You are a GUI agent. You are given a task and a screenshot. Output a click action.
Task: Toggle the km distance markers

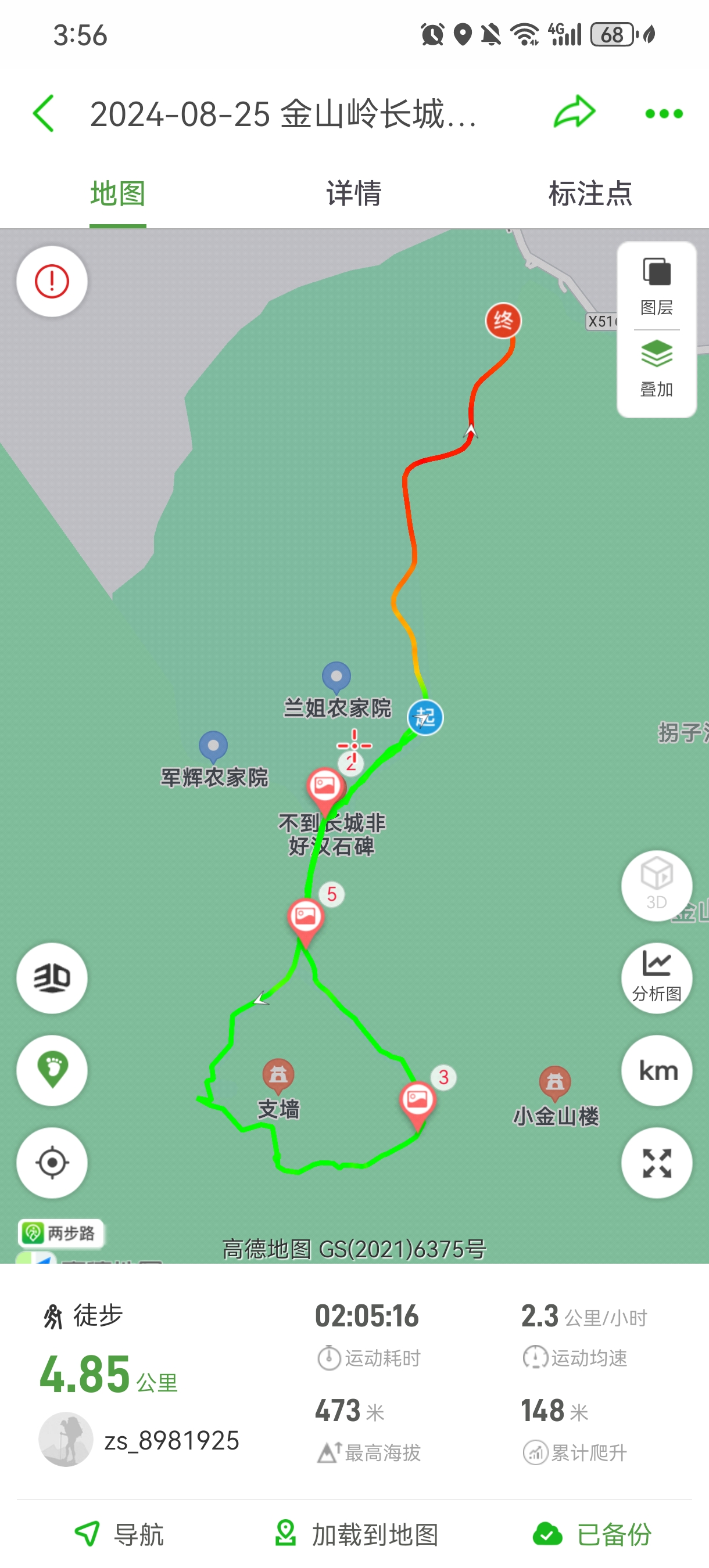(656, 1071)
